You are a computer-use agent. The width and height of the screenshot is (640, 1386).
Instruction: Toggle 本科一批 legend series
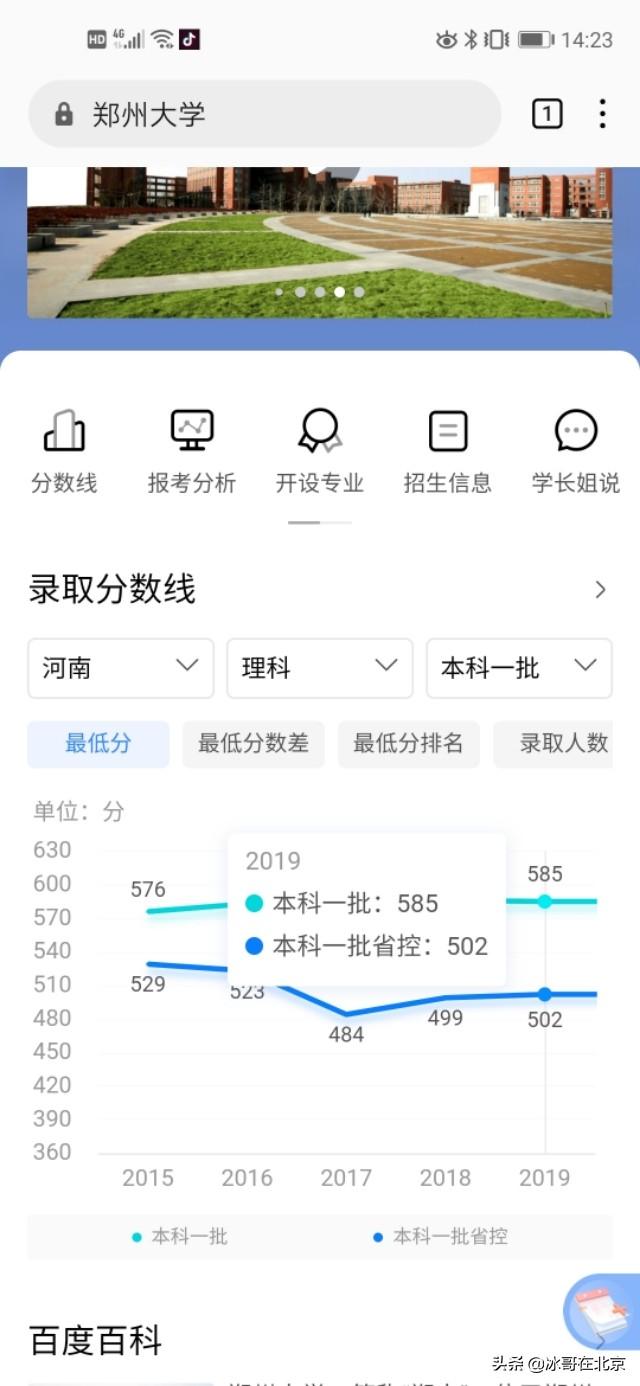[x=180, y=1237]
